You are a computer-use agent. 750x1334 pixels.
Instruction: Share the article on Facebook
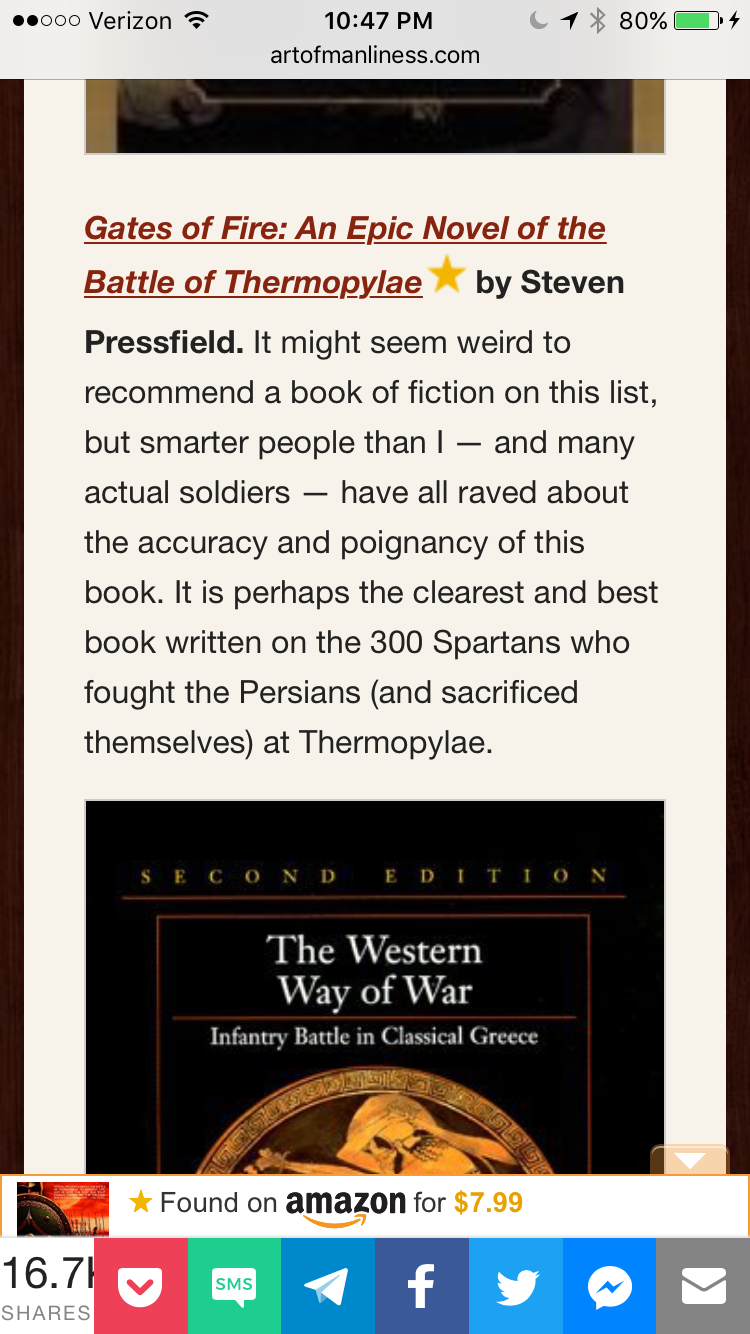(422, 1286)
